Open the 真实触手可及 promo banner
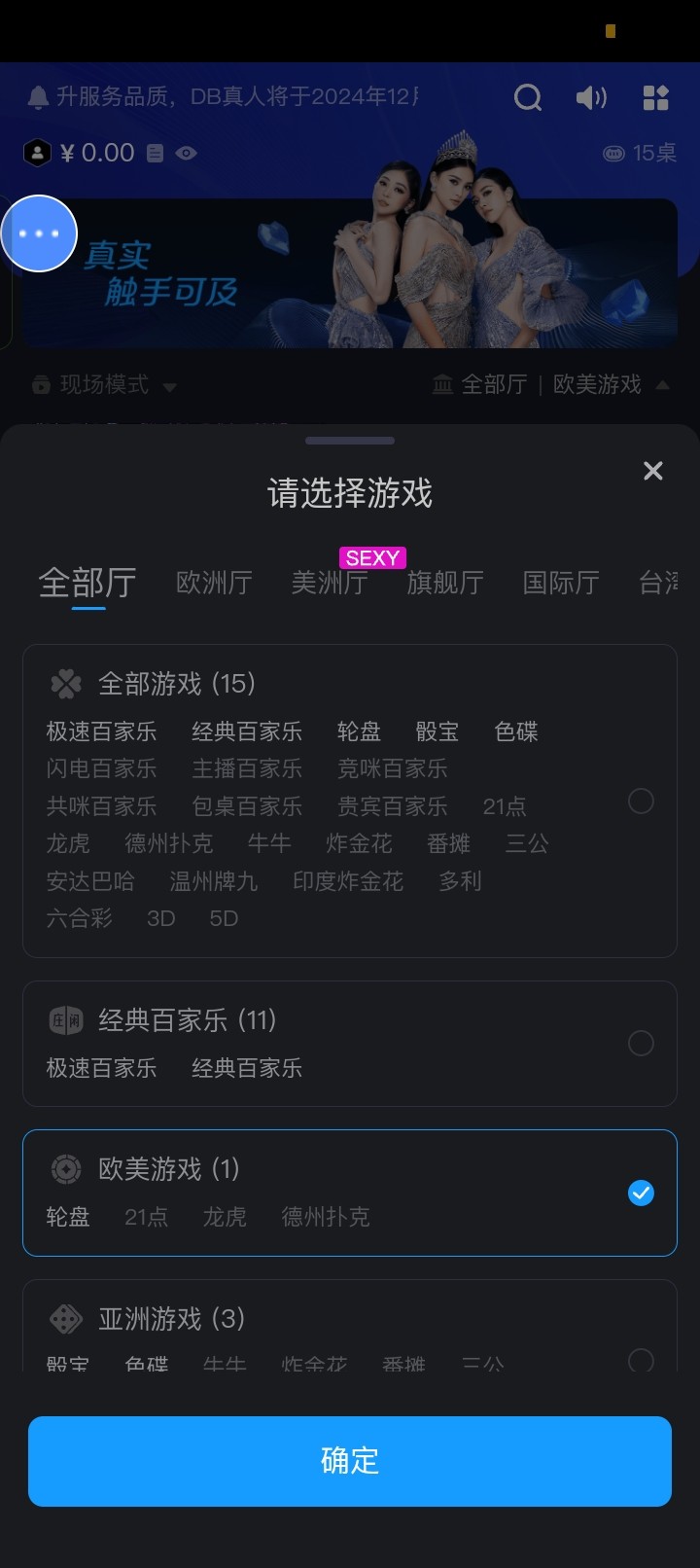 [x=350, y=274]
